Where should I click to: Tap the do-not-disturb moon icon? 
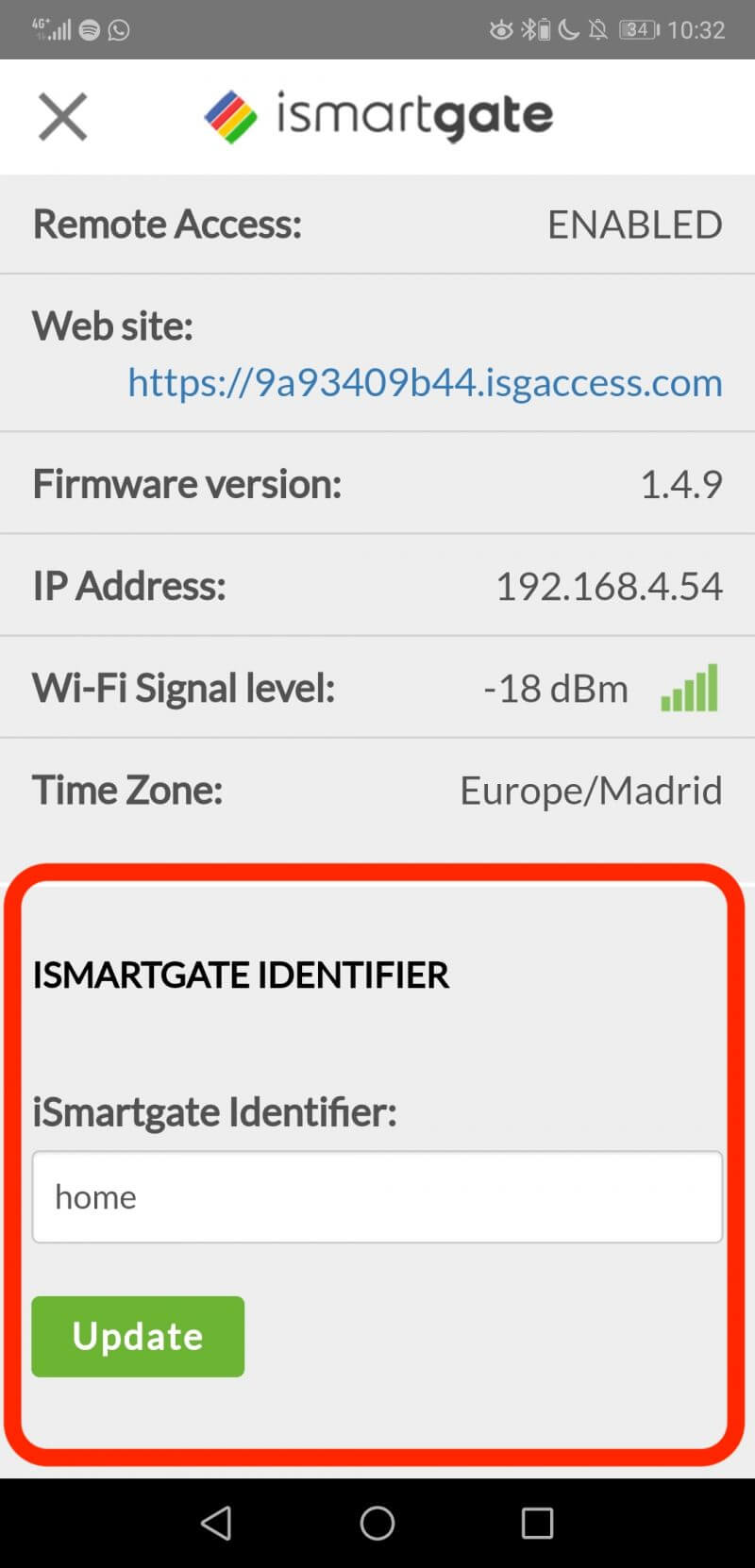click(x=568, y=29)
